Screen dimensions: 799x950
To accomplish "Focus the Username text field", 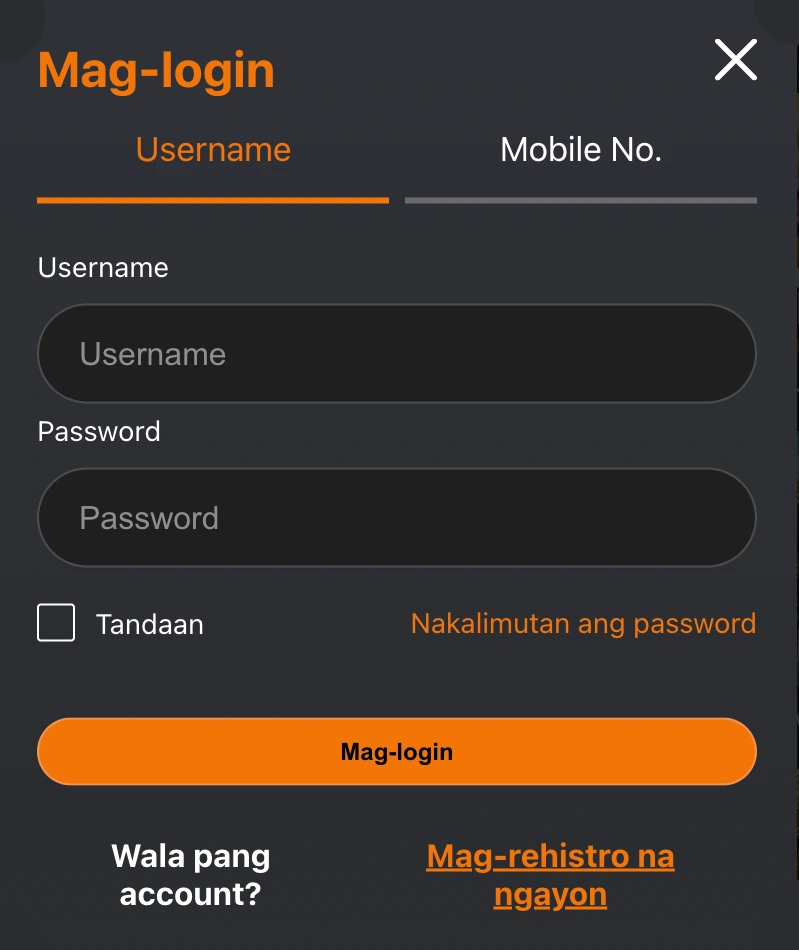I will [396, 354].
